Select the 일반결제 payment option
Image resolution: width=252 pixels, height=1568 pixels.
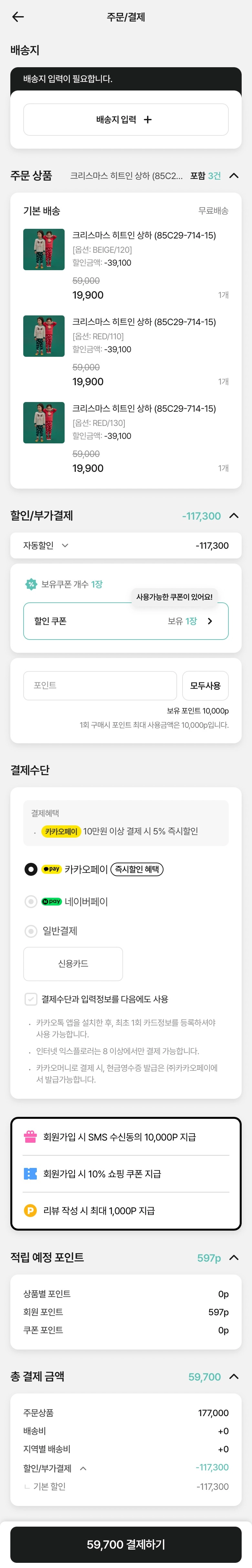pos(30,931)
